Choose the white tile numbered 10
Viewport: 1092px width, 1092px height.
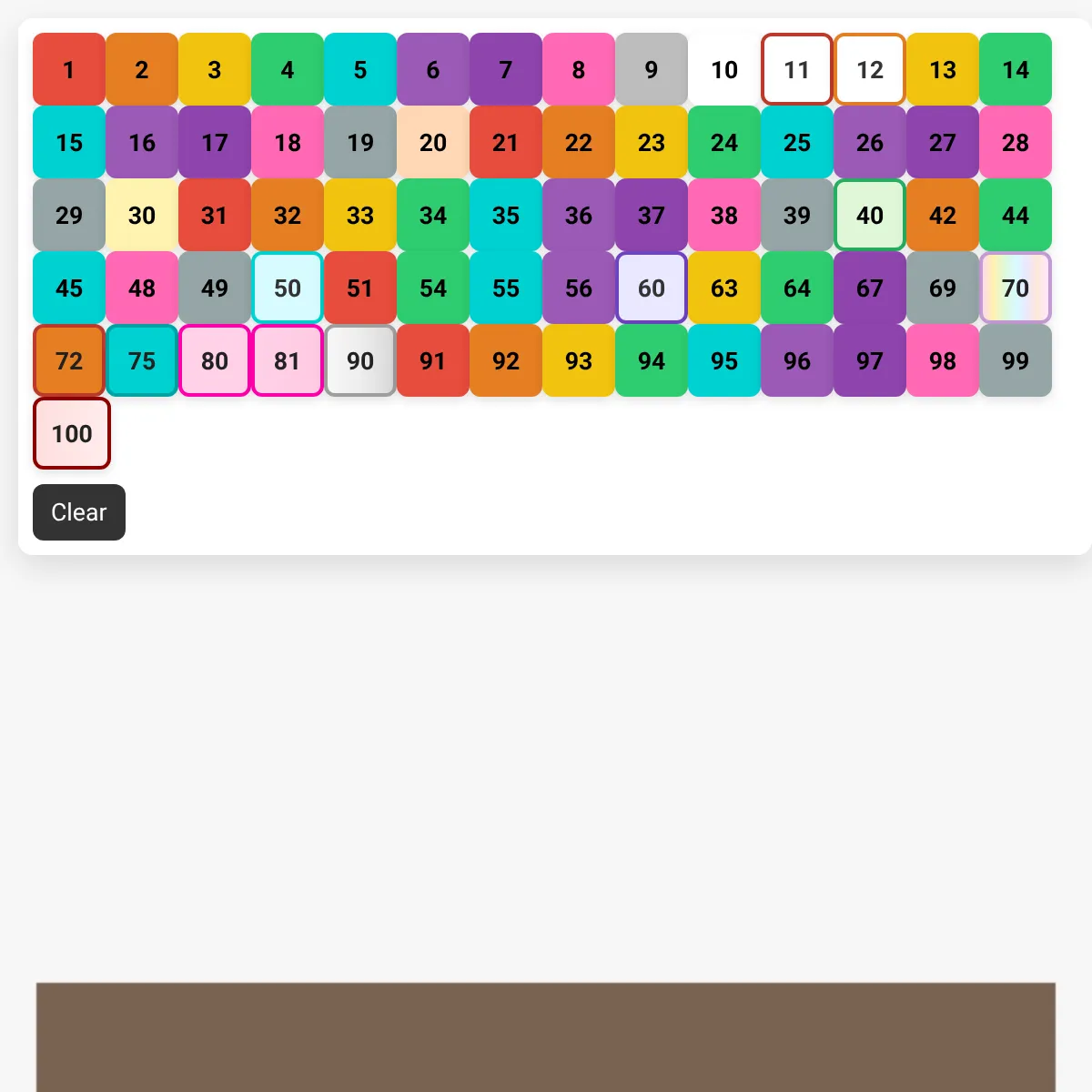click(724, 69)
